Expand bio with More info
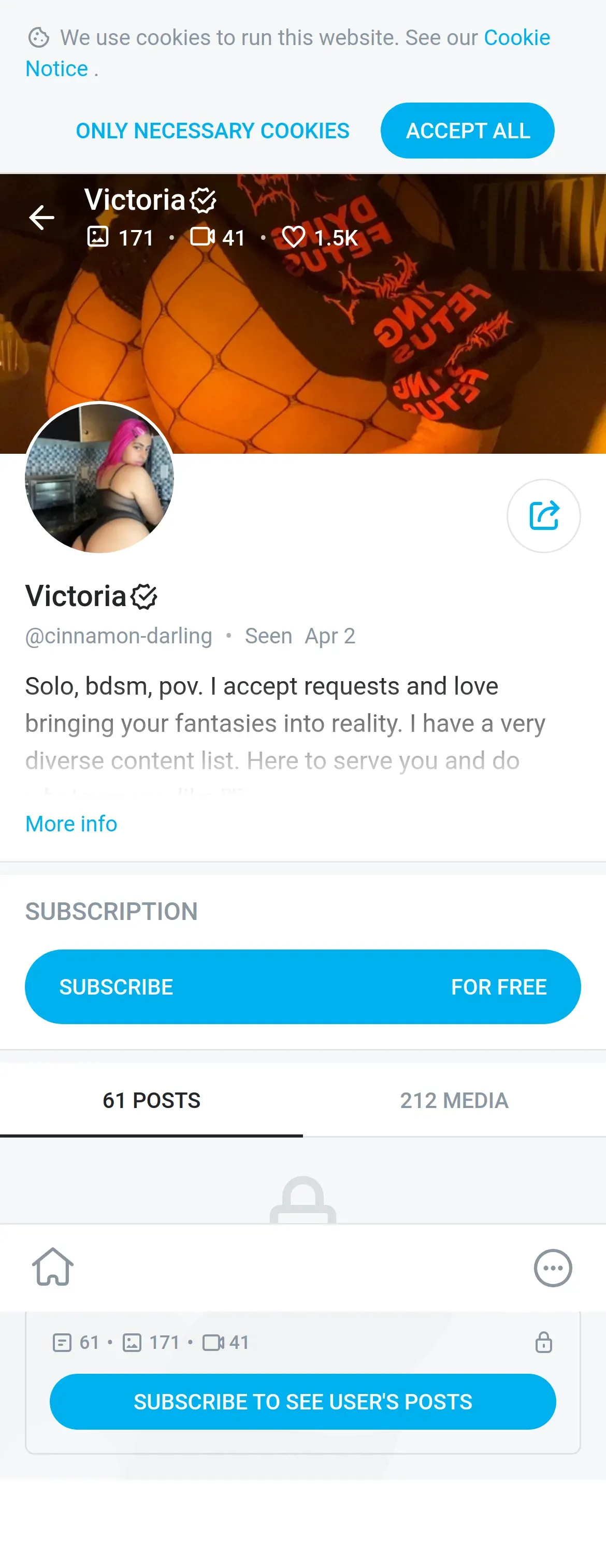 tap(71, 824)
